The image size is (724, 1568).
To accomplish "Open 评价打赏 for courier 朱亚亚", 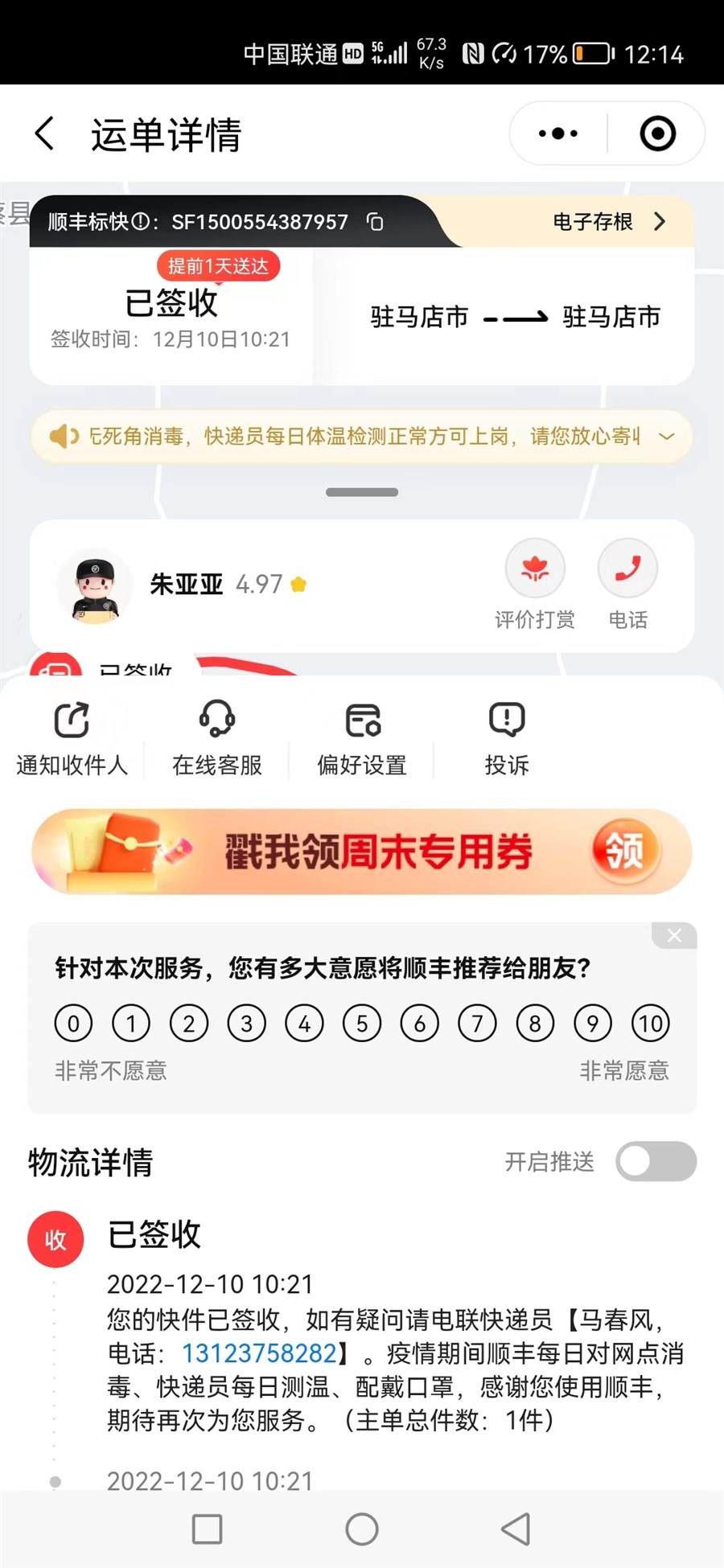I will [x=535, y=585].
